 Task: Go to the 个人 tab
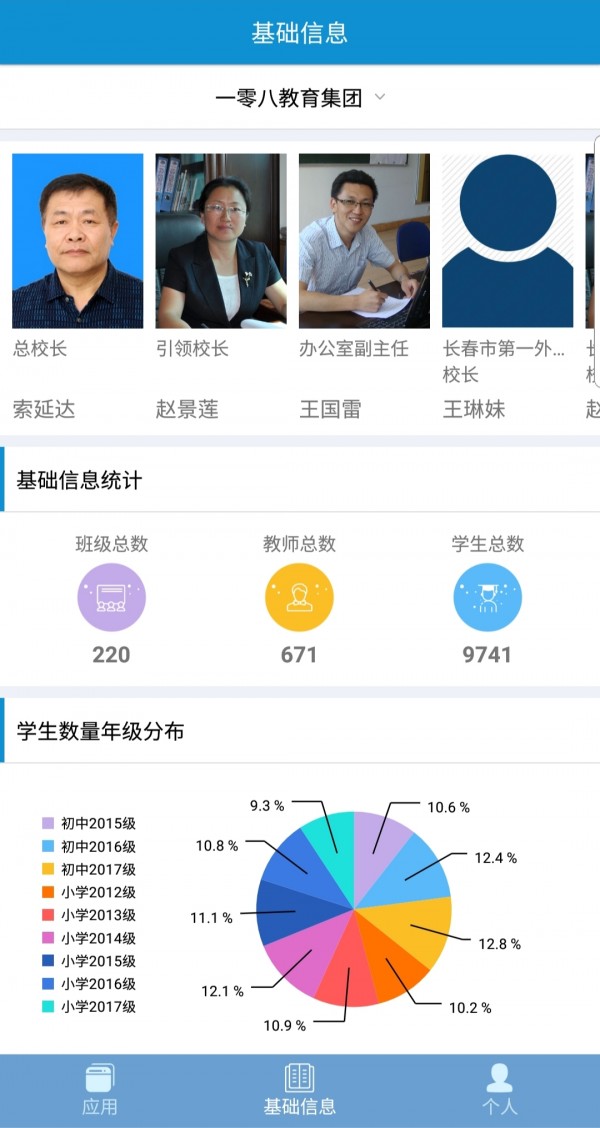pyautogui.click(x=499, y=1089)
